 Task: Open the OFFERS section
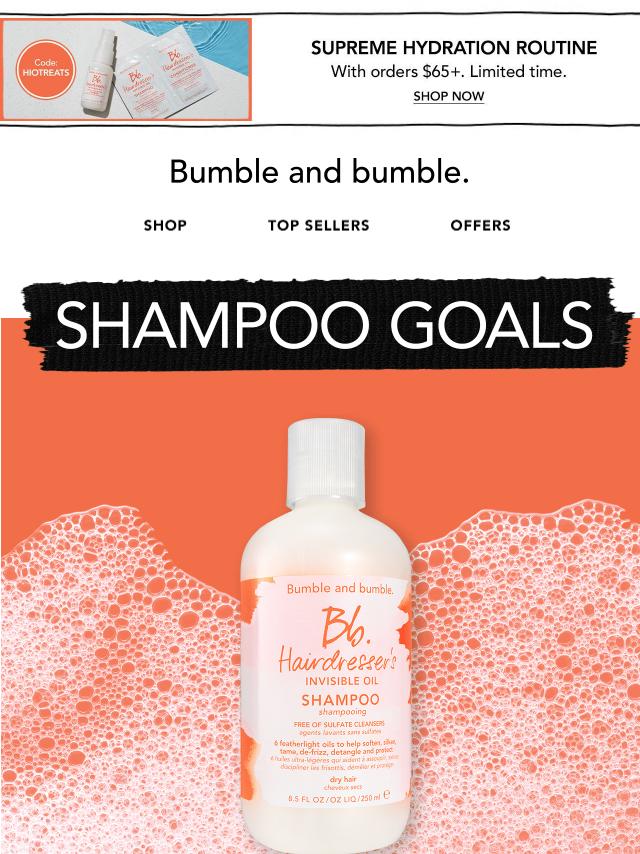(x=480, y=225)
